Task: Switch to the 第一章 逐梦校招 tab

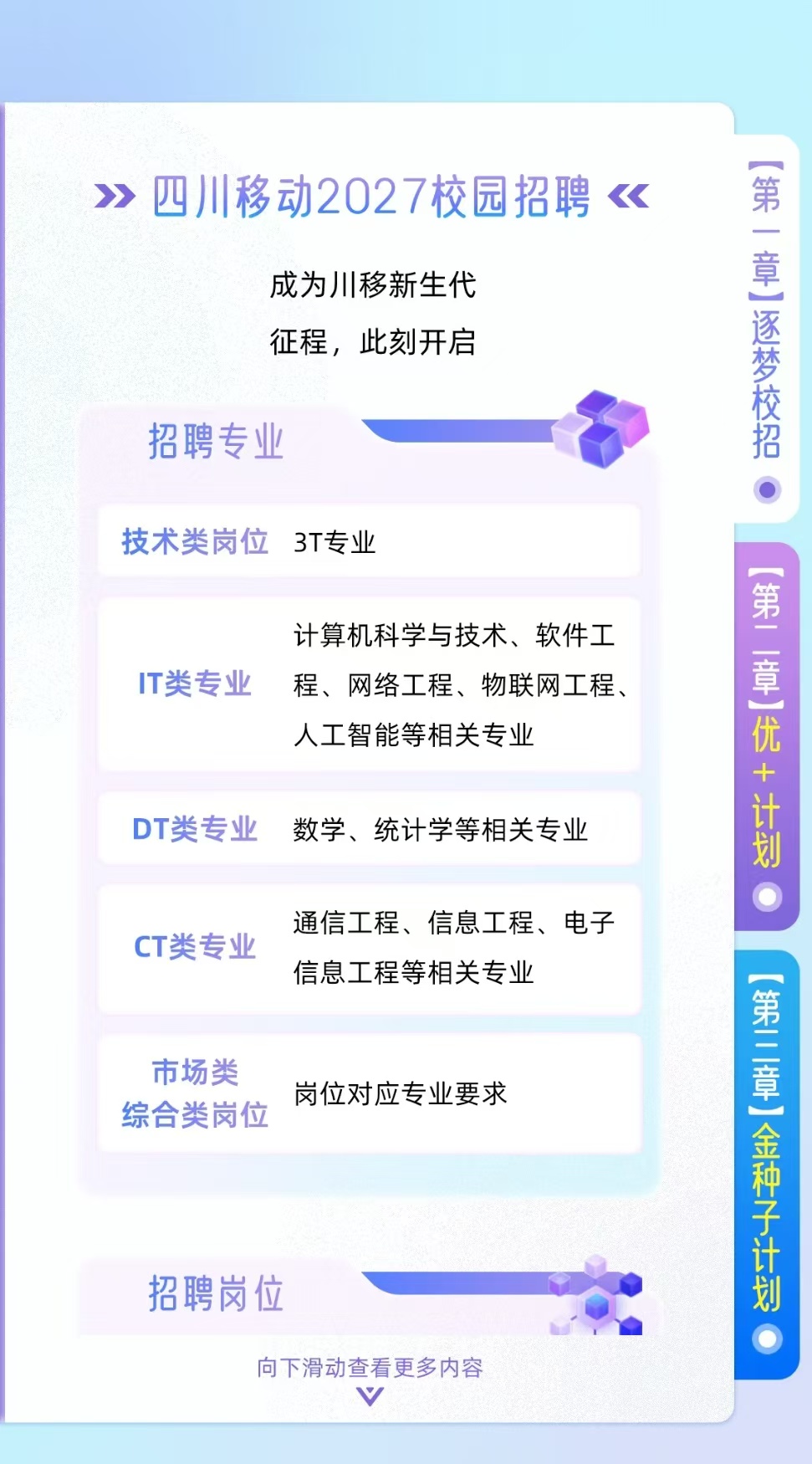Action: 766,329
